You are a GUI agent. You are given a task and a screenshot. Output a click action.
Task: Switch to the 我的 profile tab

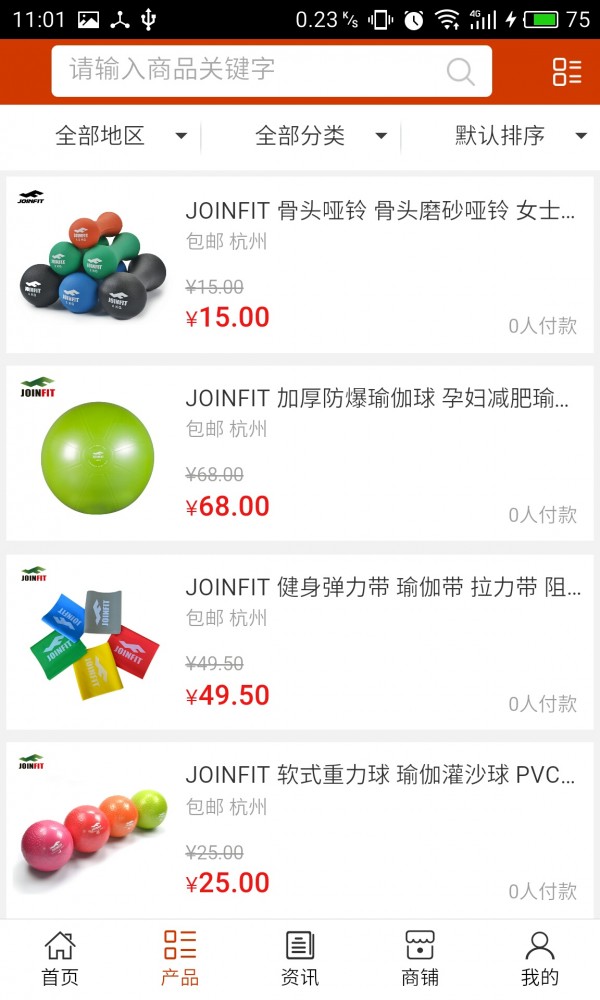tap(540, 958)
